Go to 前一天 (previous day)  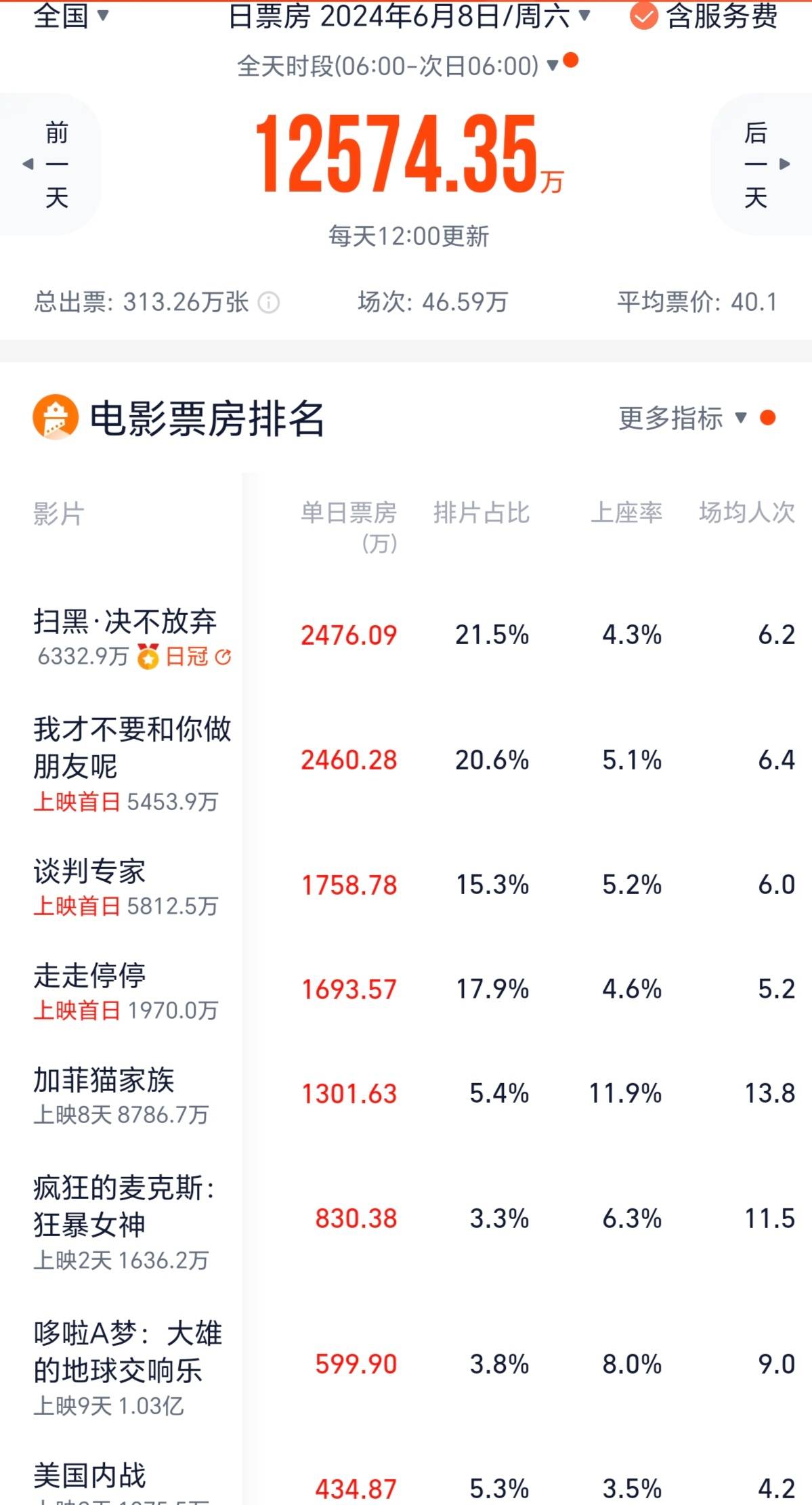[56, 164]
